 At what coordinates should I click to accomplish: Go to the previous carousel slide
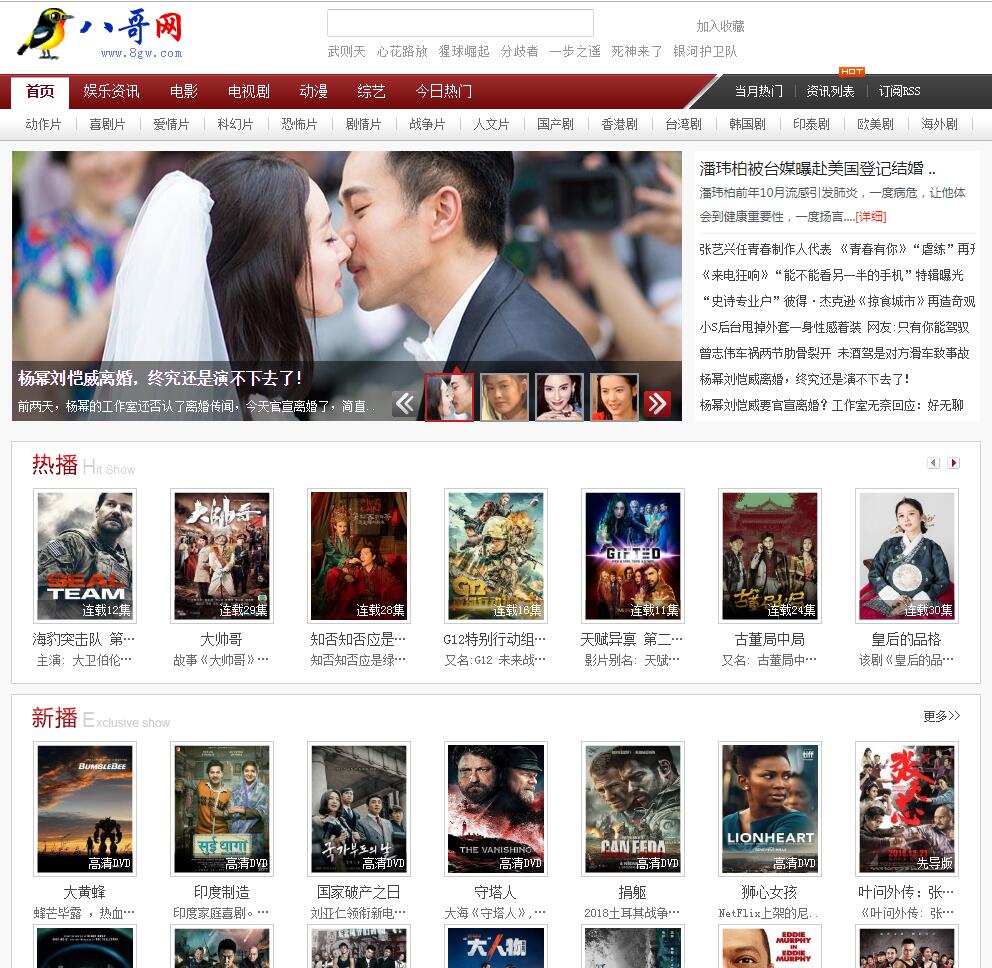click(x=405, y=403)
